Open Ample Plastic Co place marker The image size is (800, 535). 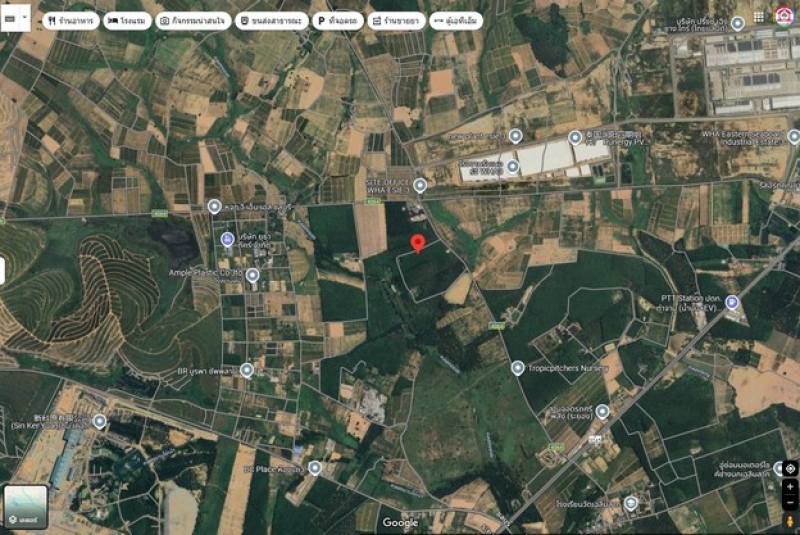[x=253, y=274]
